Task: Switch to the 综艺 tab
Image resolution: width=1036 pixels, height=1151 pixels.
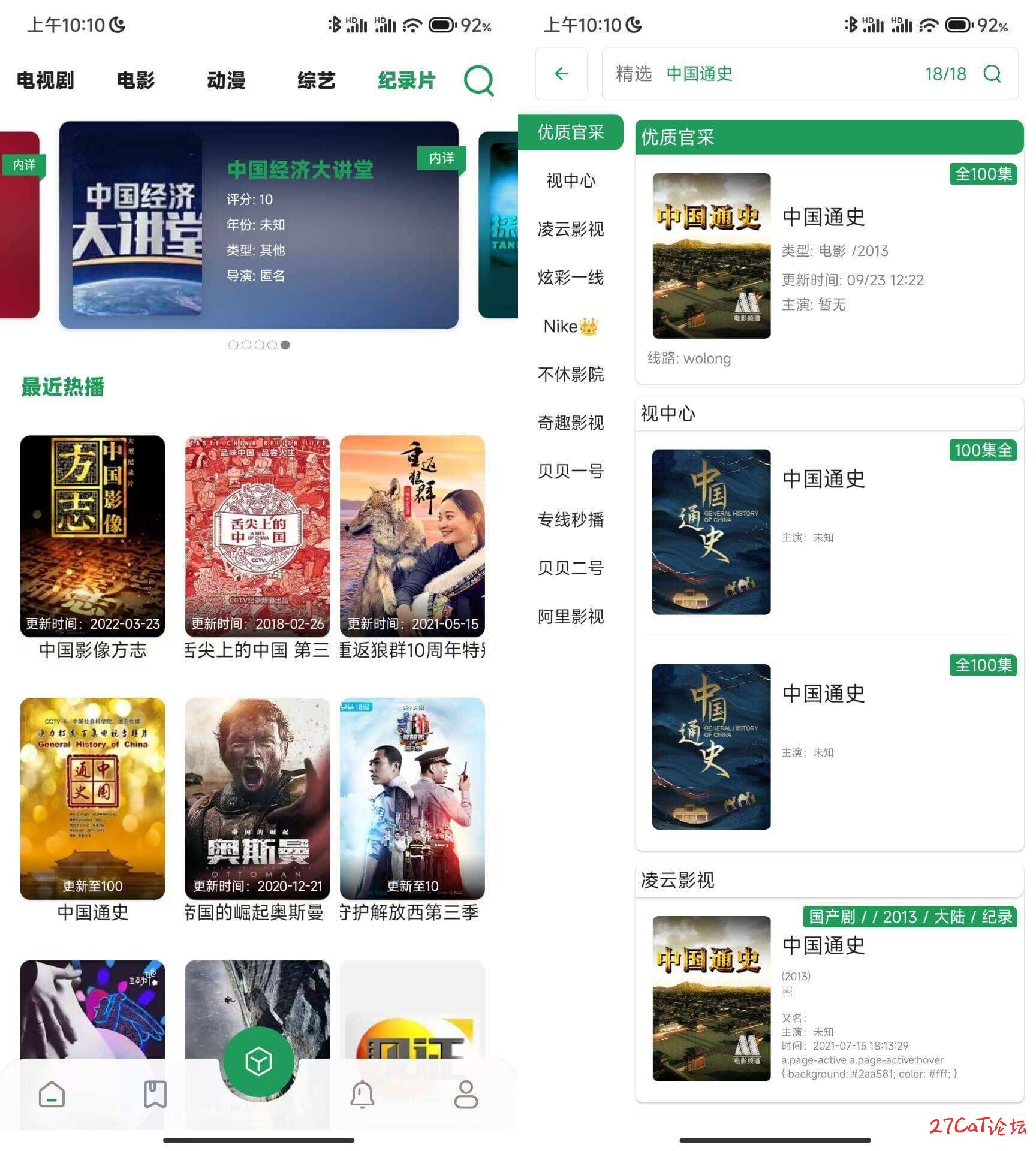Action: click(x=316, y=80)
